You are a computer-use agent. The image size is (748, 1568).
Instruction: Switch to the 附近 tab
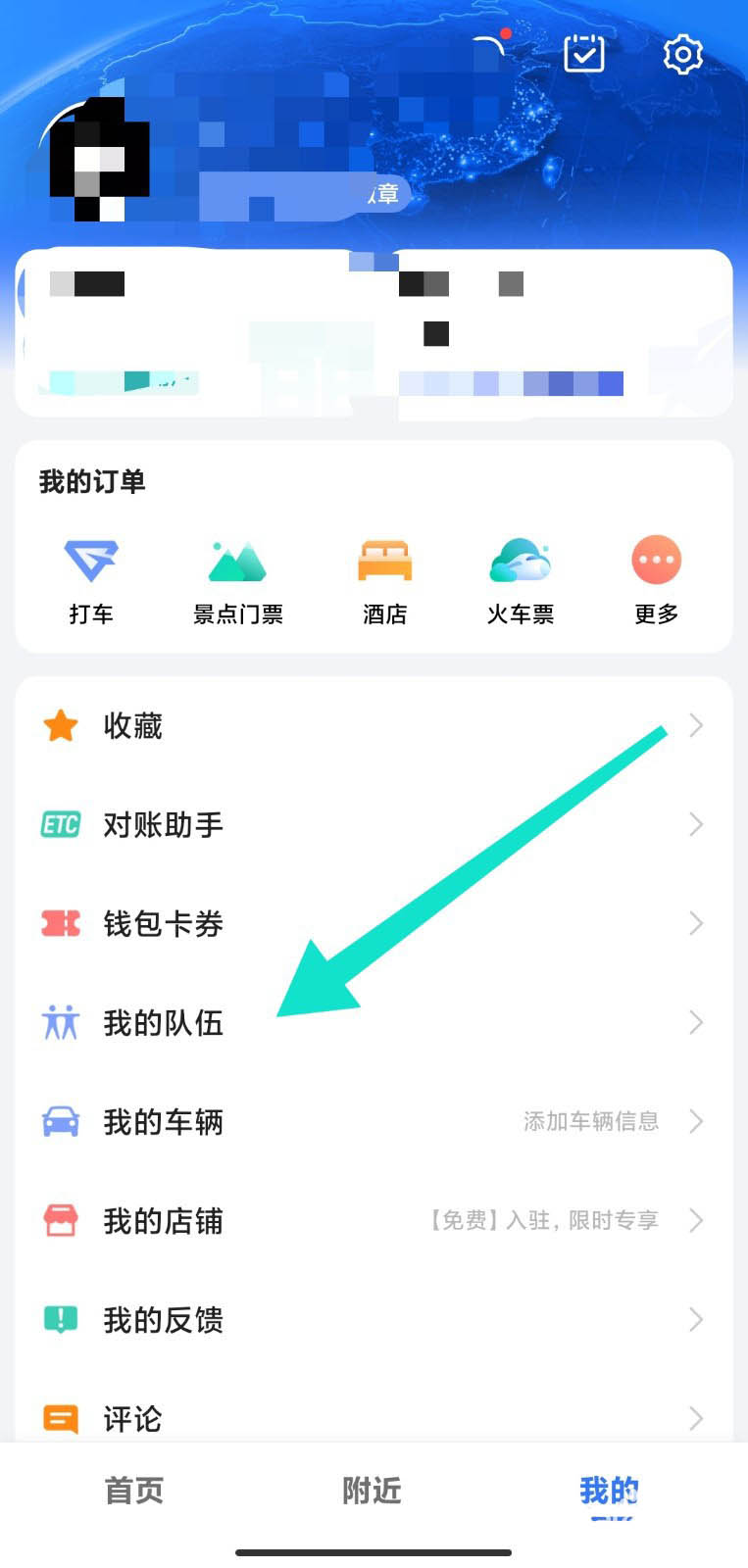point(371,1490)
